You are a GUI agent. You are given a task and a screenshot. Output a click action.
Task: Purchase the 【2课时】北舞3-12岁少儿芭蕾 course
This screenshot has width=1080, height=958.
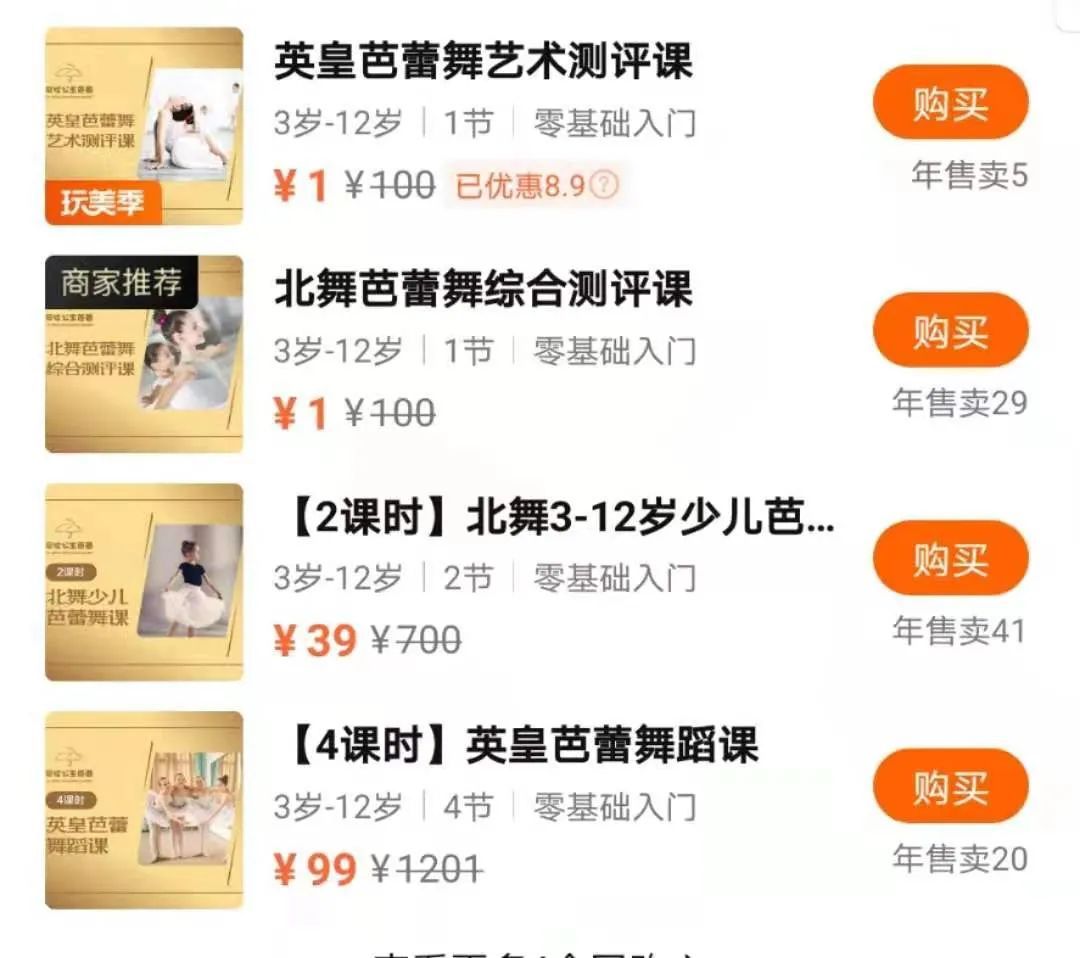tap(950, 558)
